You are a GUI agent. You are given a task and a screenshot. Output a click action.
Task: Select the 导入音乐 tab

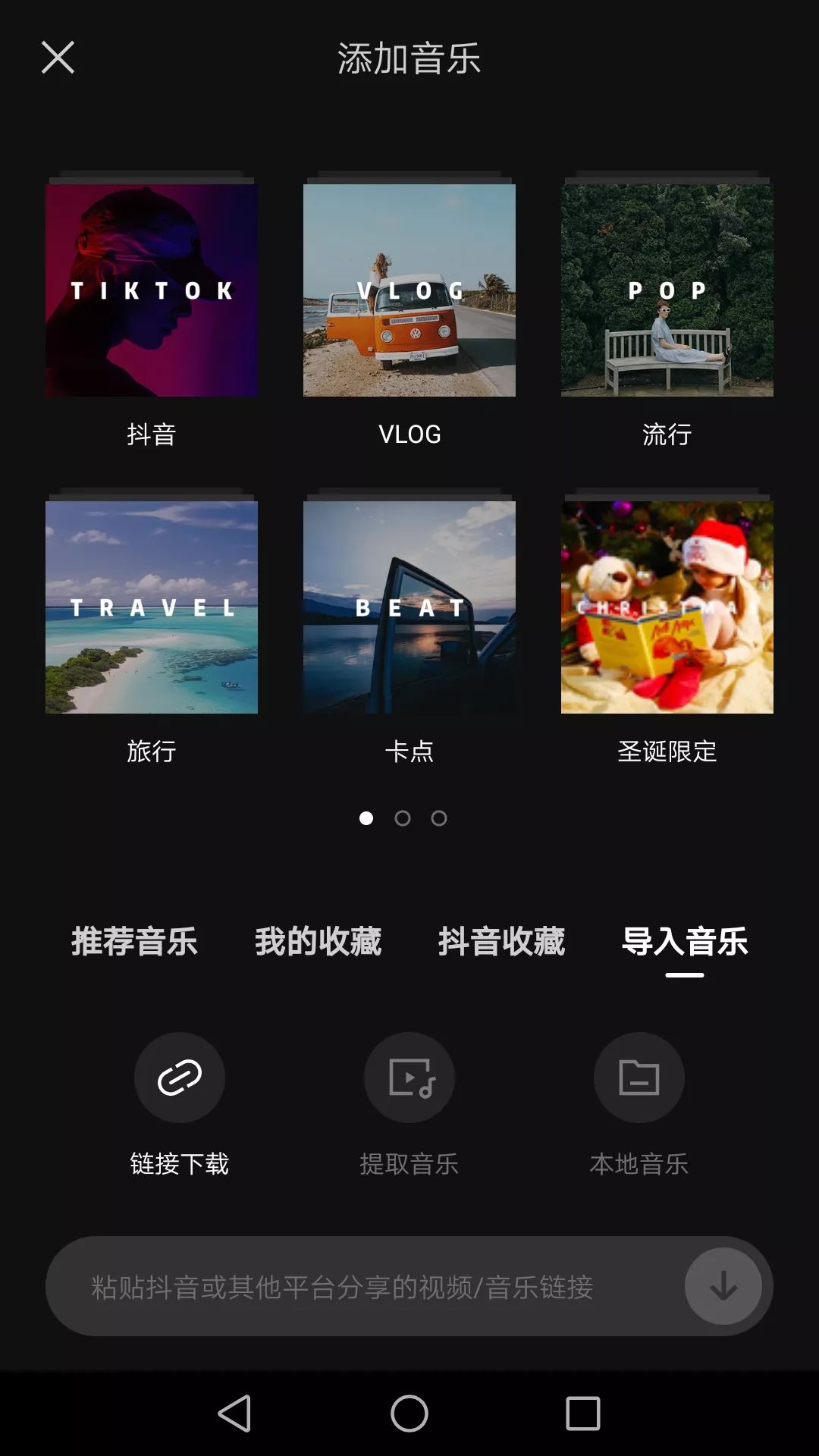685,941
